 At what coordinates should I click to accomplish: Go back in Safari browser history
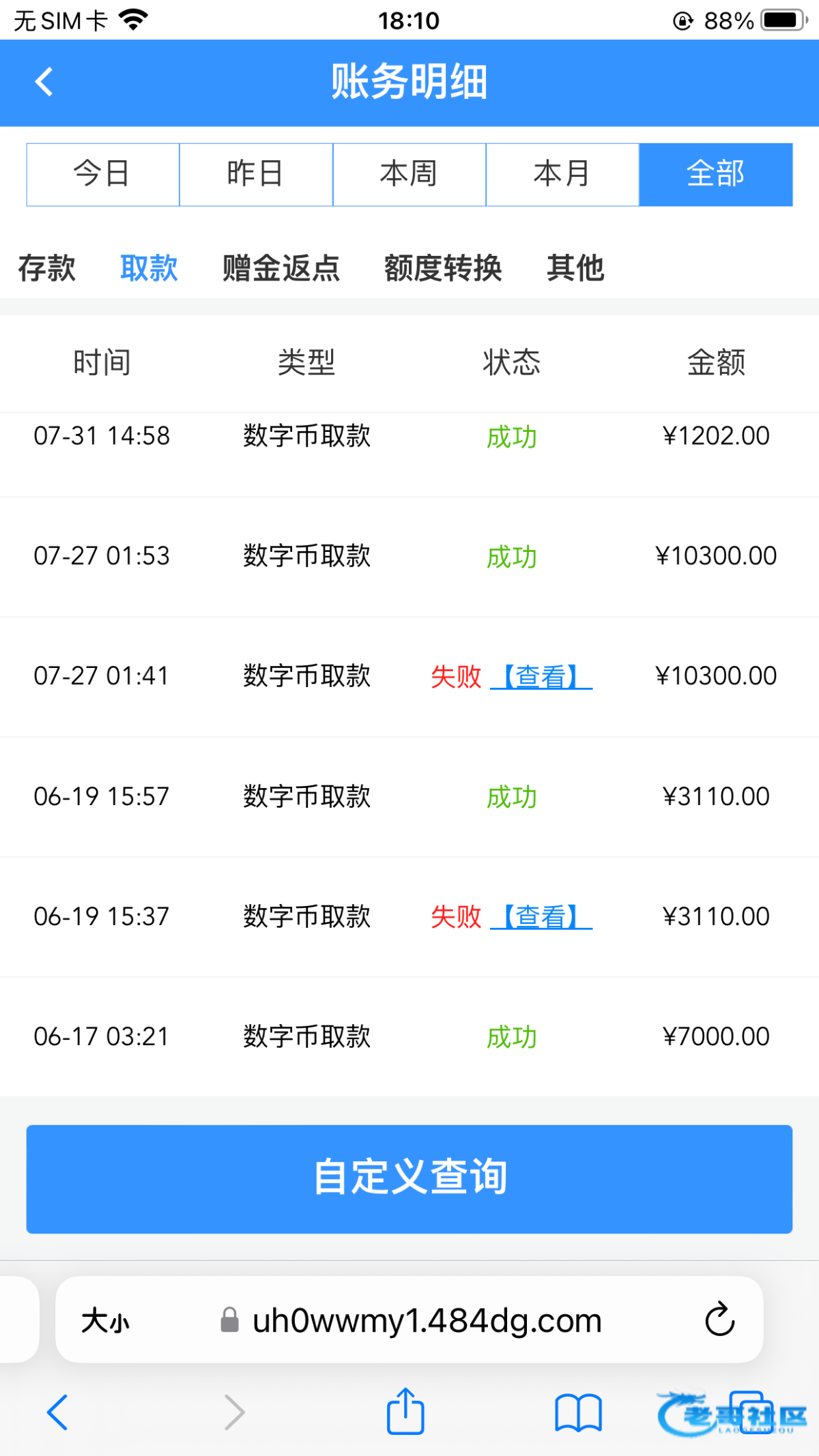(58, 1412)
